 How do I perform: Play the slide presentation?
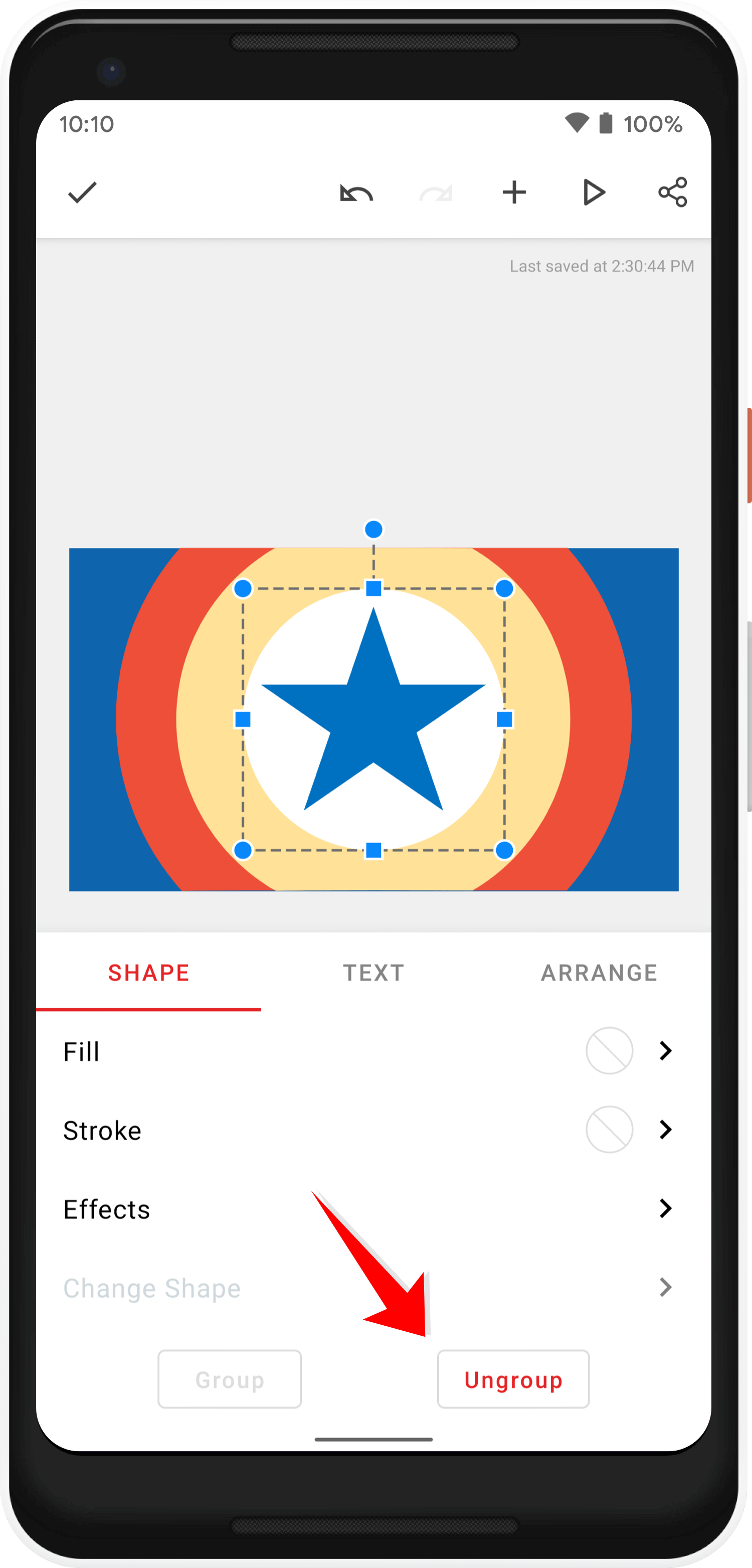point(593,193)
